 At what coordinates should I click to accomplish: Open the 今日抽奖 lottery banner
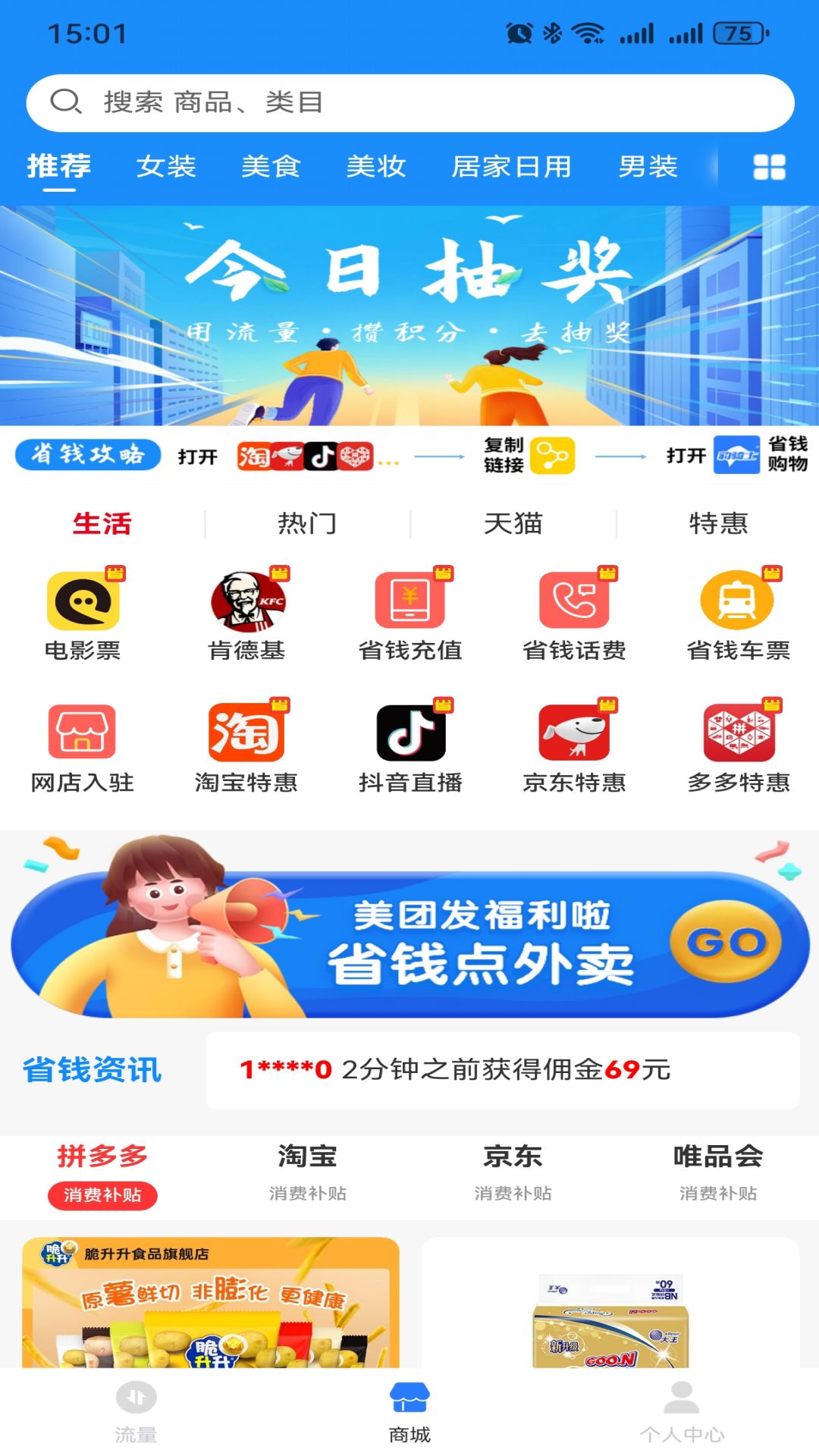coord(409,315)
